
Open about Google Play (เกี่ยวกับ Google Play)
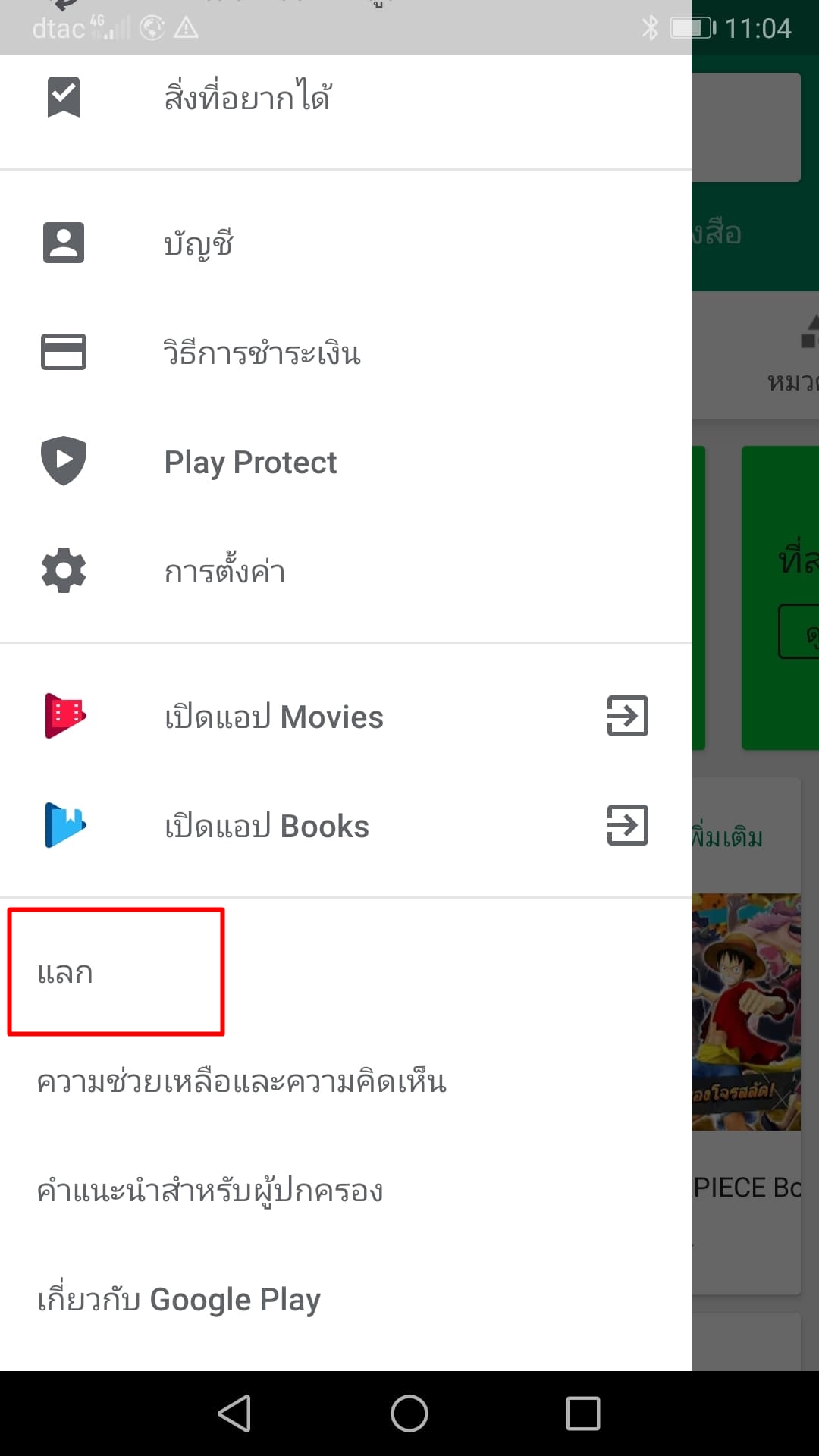[179, 1300]
